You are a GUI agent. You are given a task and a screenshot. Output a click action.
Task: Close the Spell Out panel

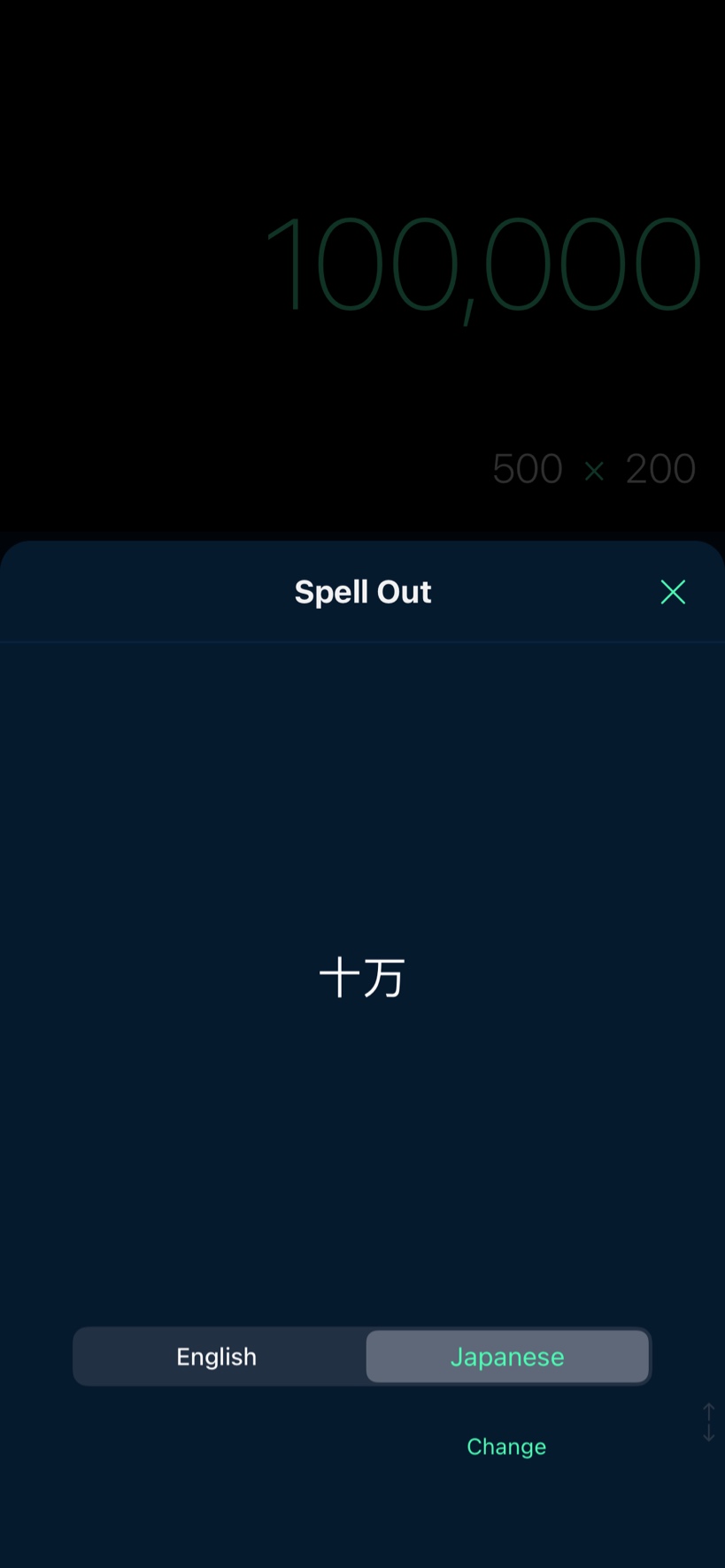click(673, 592)
